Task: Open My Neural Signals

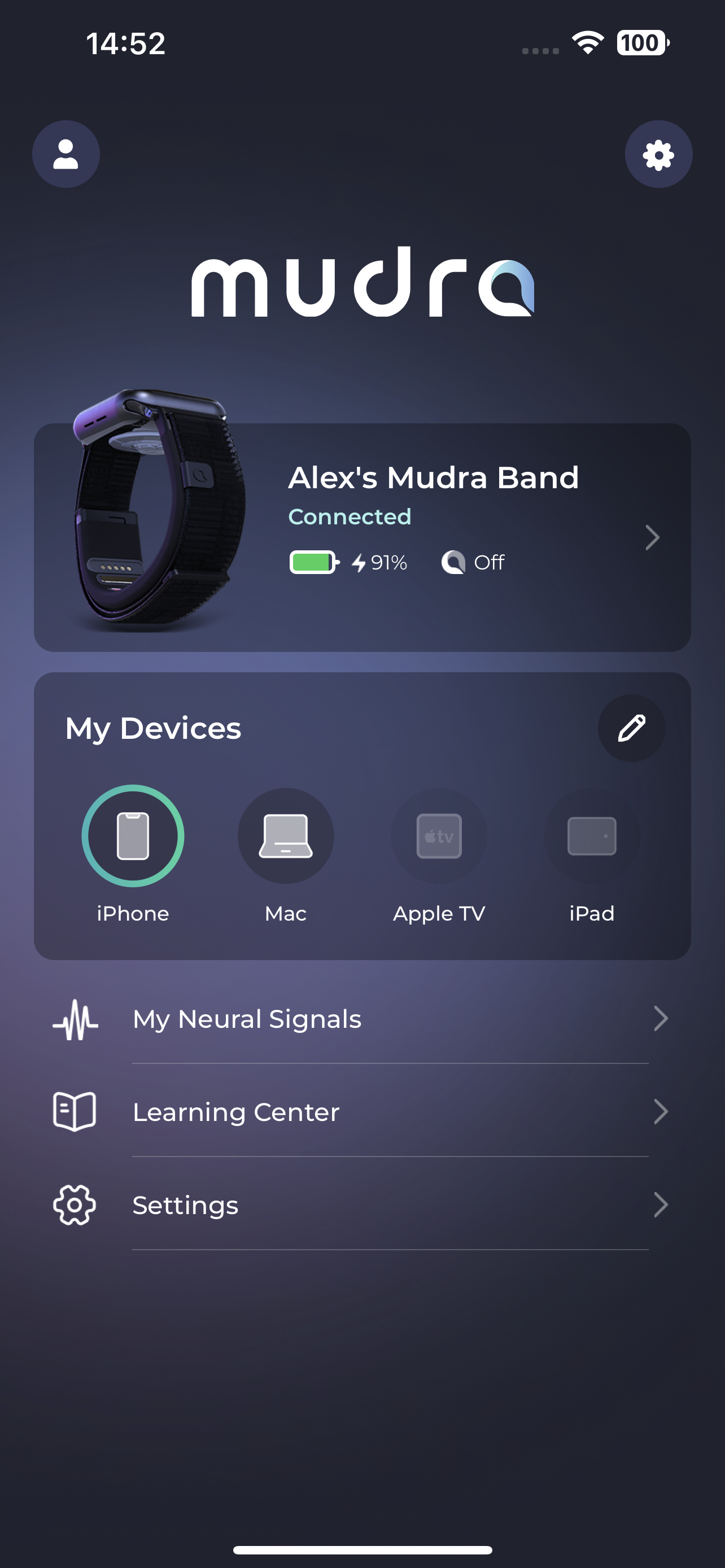Action: click(361, 1019)
